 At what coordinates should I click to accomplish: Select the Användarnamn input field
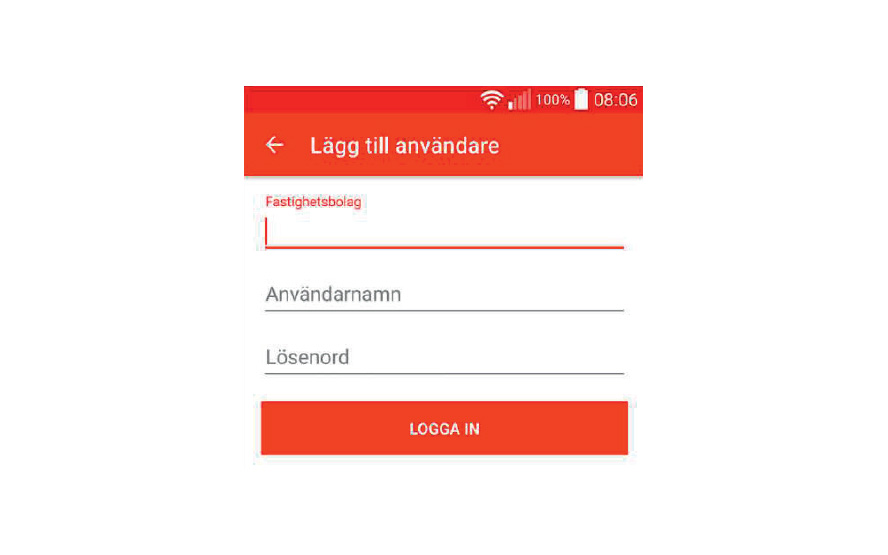click(x=443, y=295)
